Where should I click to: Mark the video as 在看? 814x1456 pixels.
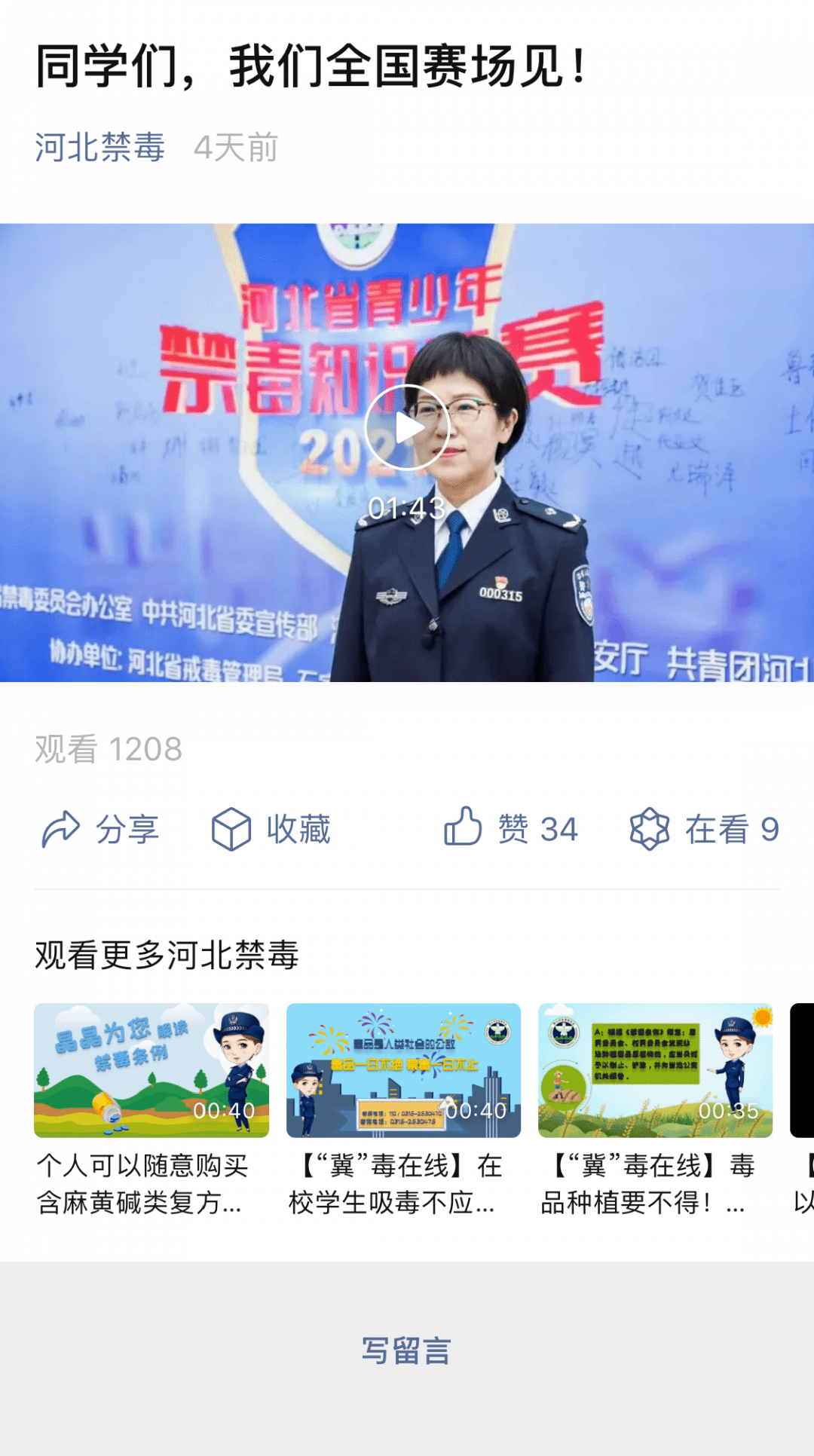pos(705,829)
